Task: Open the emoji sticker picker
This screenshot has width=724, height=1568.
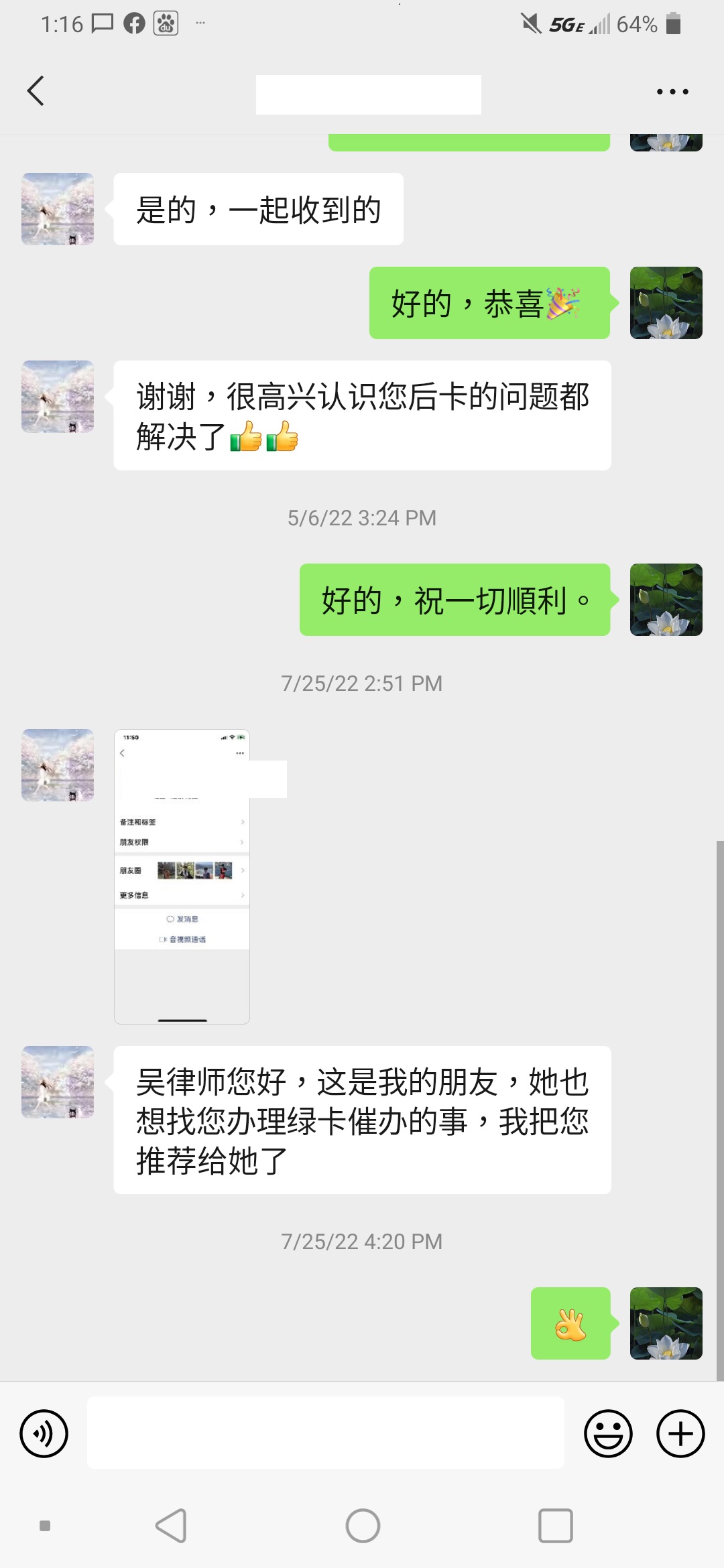Action: pos(608,1433)
